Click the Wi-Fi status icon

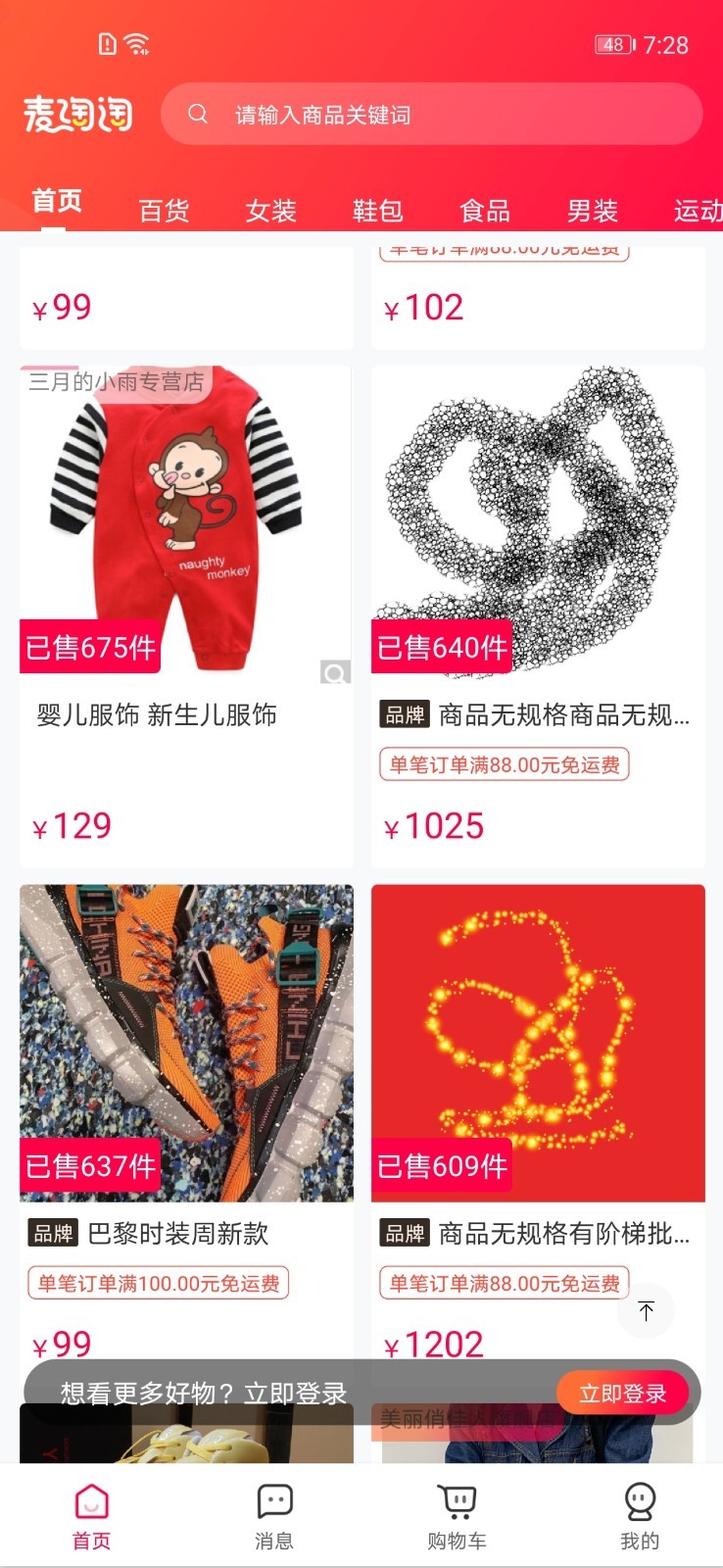138,43
